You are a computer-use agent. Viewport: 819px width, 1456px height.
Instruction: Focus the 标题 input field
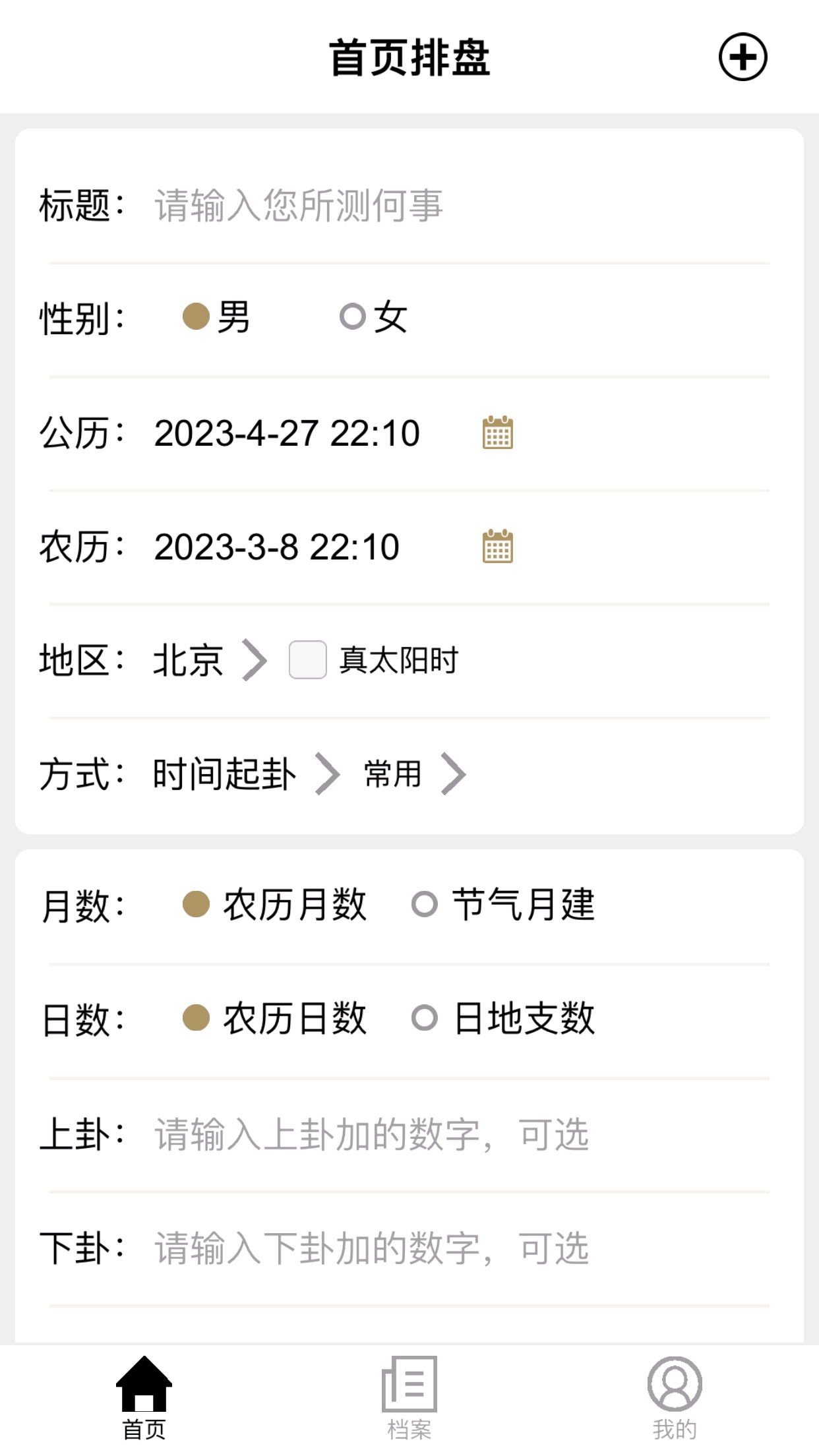tap(461, 206)
